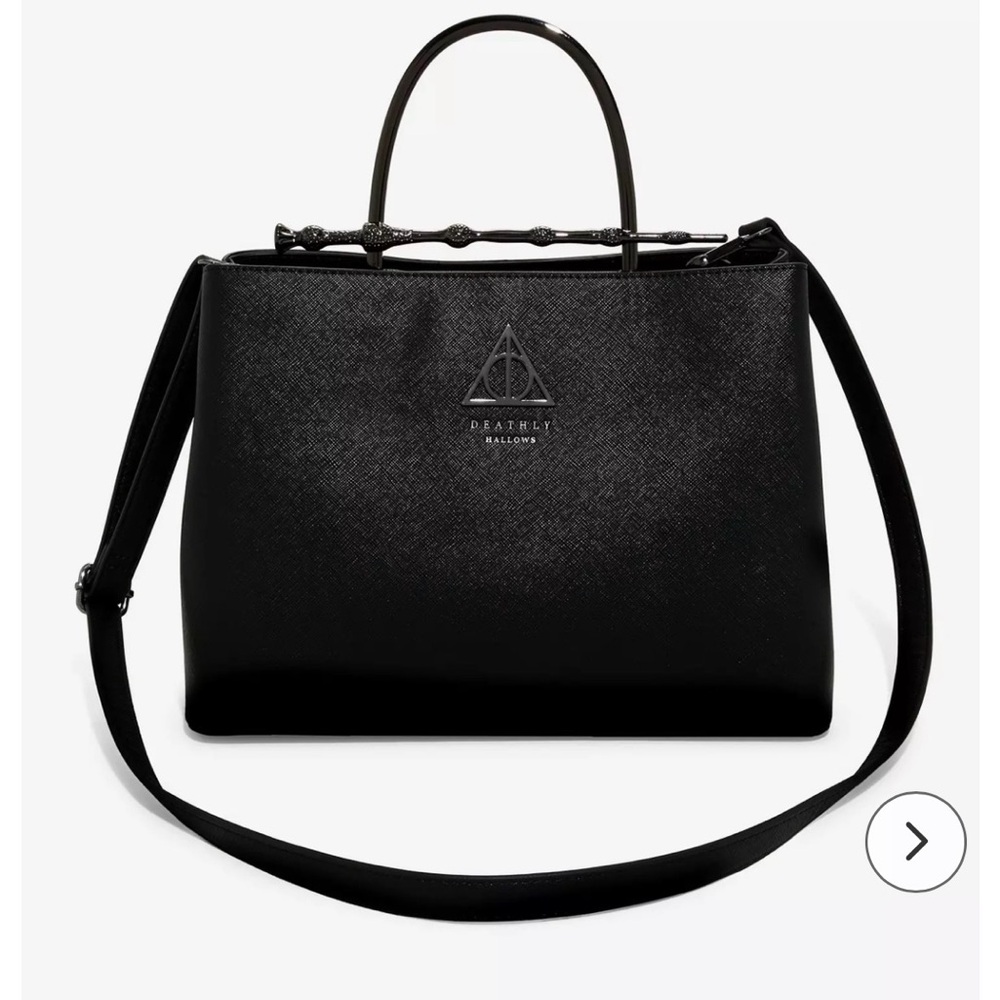Screen dimensions: 1000x1000
Task: Show the next product image
Action: coord(915,841)
